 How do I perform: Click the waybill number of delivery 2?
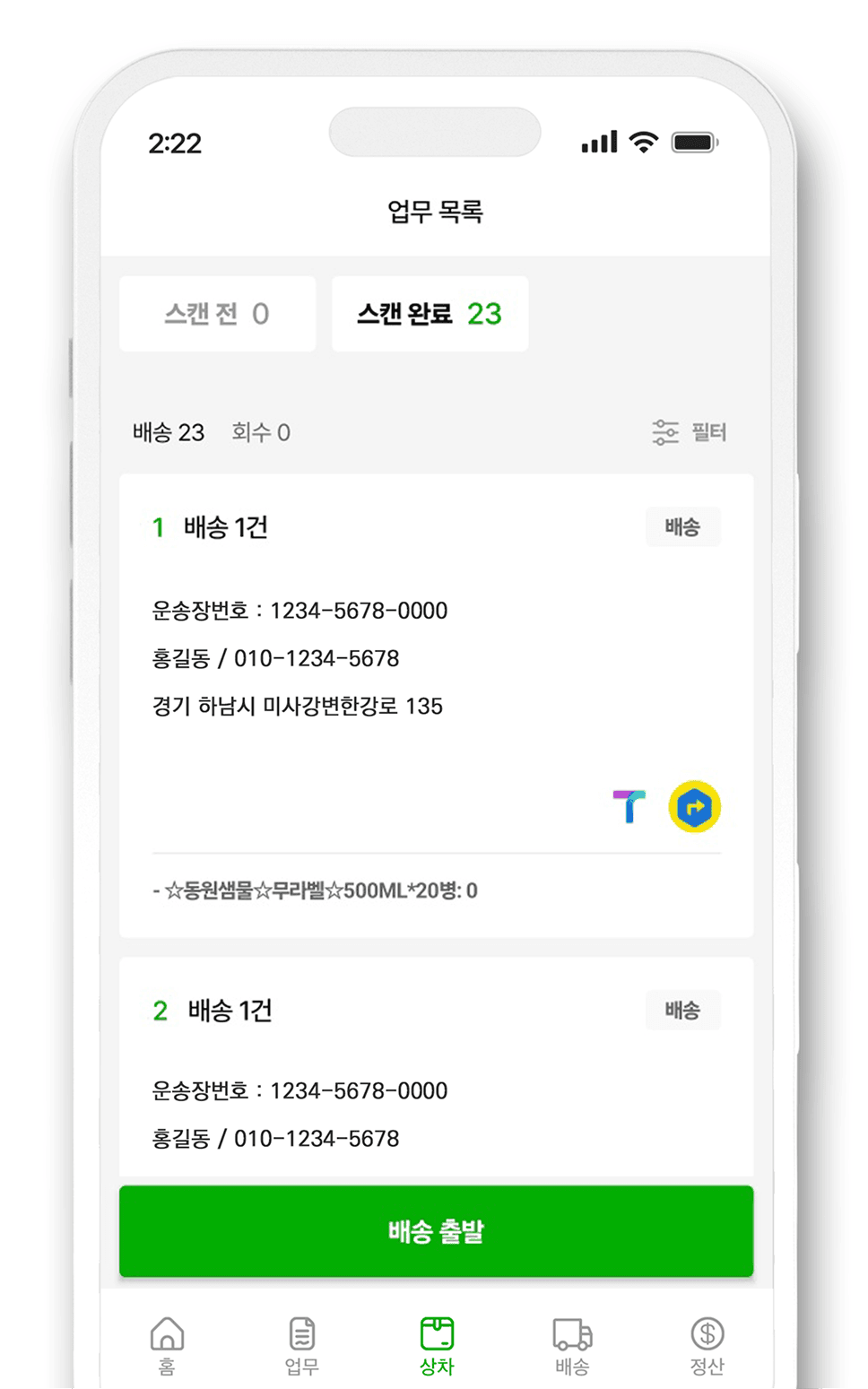tap(299, 1091)
